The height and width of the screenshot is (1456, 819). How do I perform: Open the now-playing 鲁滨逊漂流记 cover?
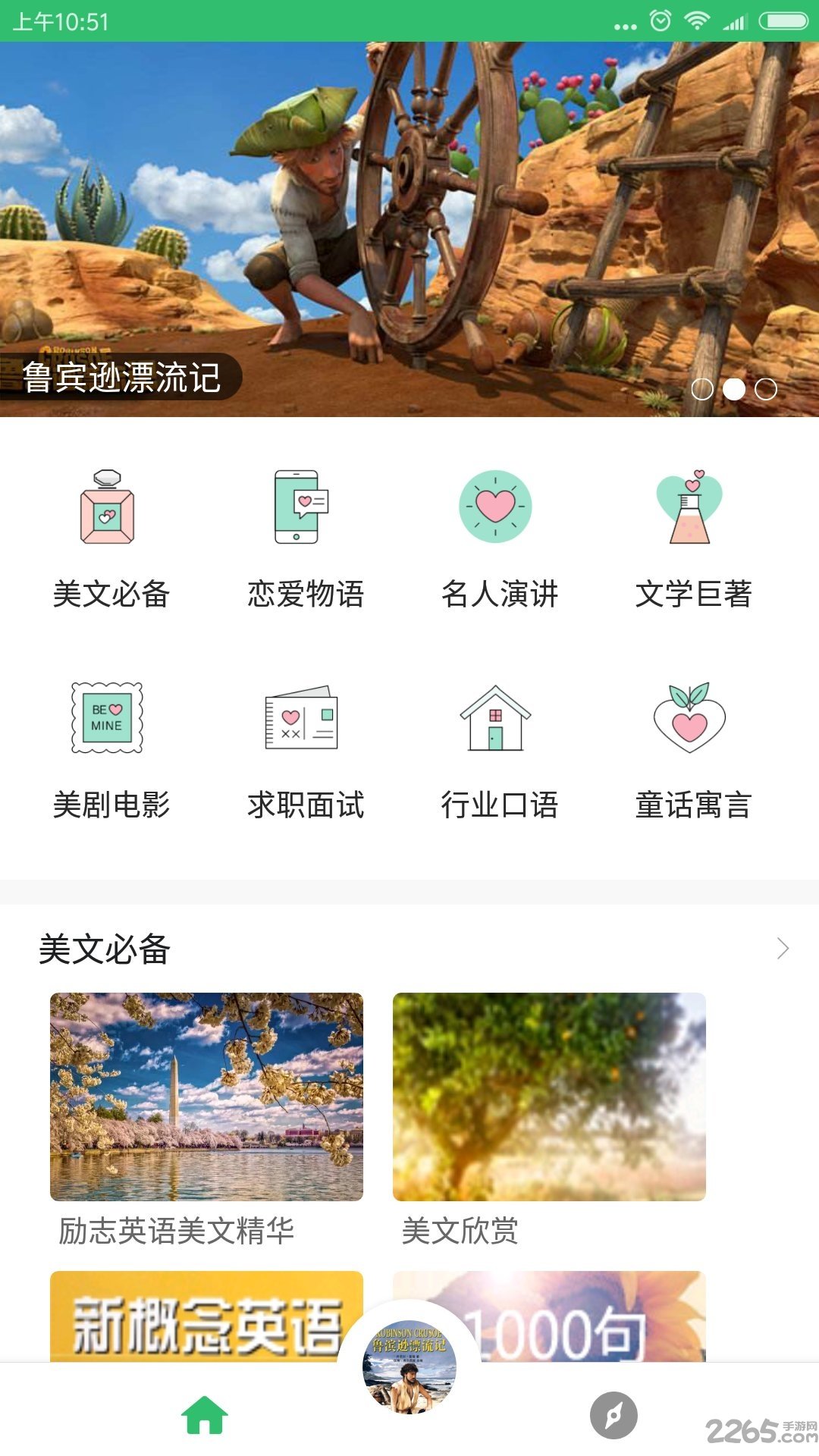[409, 1367]
